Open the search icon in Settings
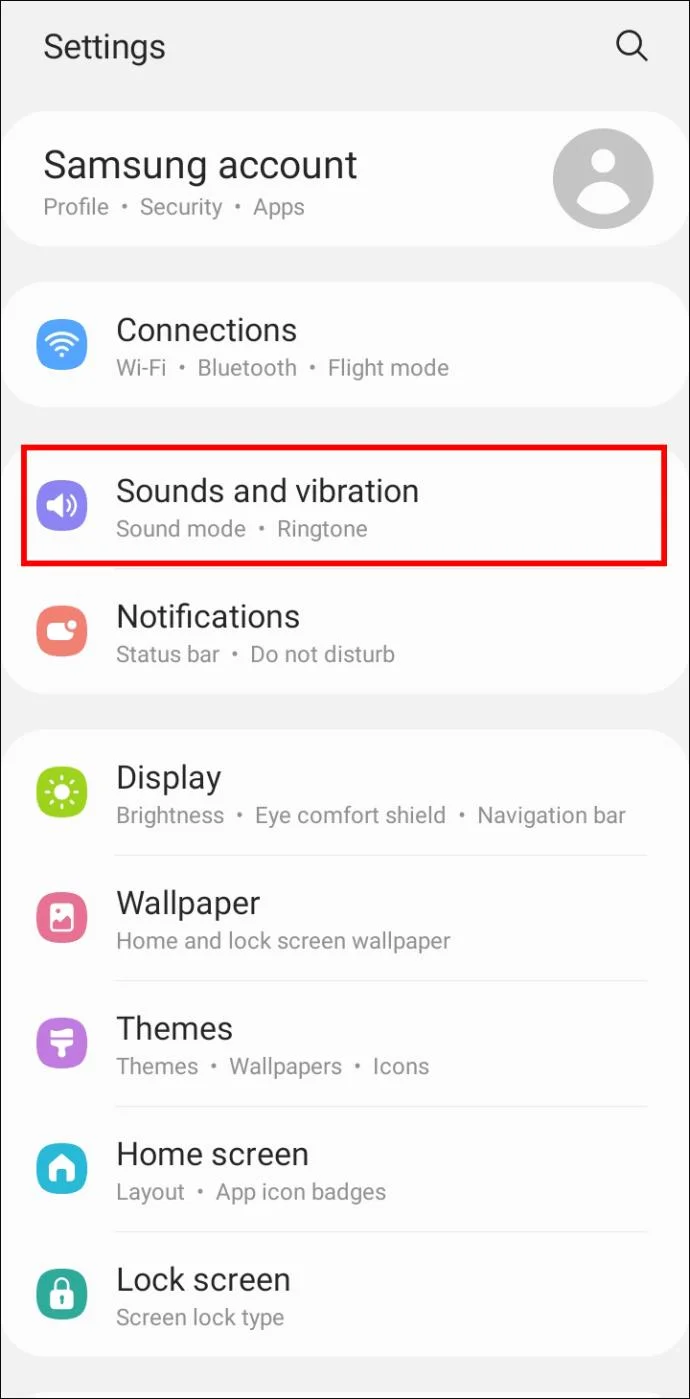The height and width of the screenshot is (1399, 690). [631, 46]
